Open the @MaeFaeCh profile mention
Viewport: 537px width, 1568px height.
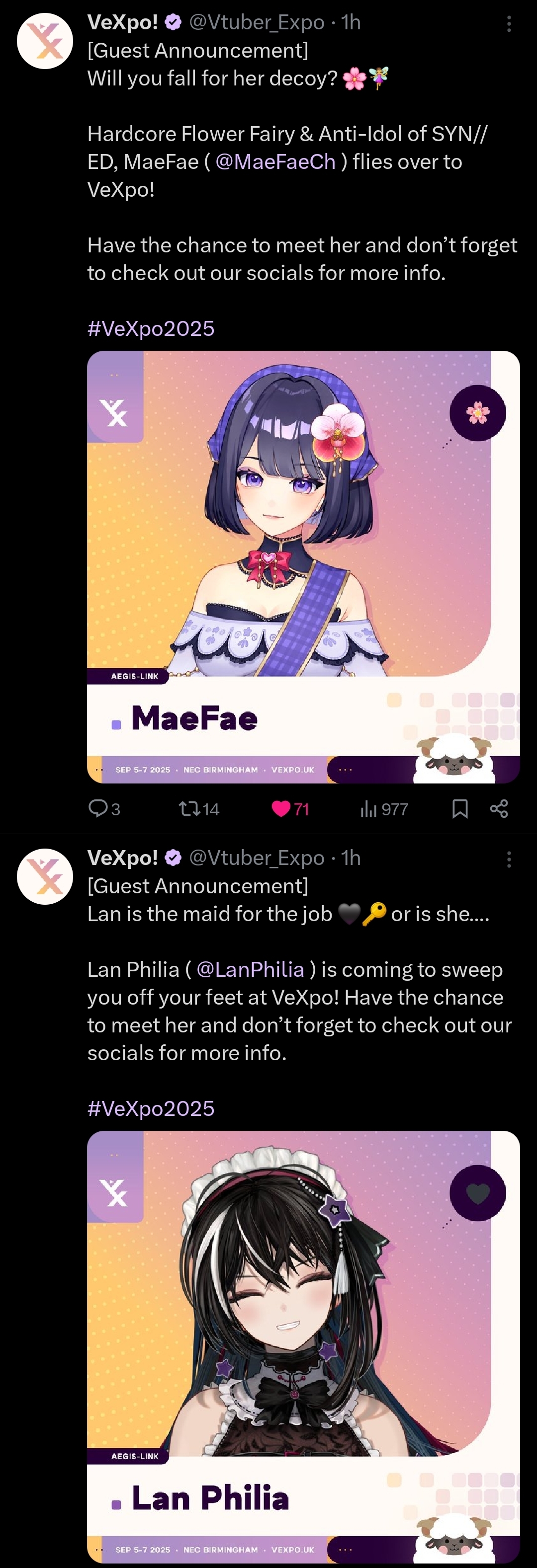coord(275,162)
